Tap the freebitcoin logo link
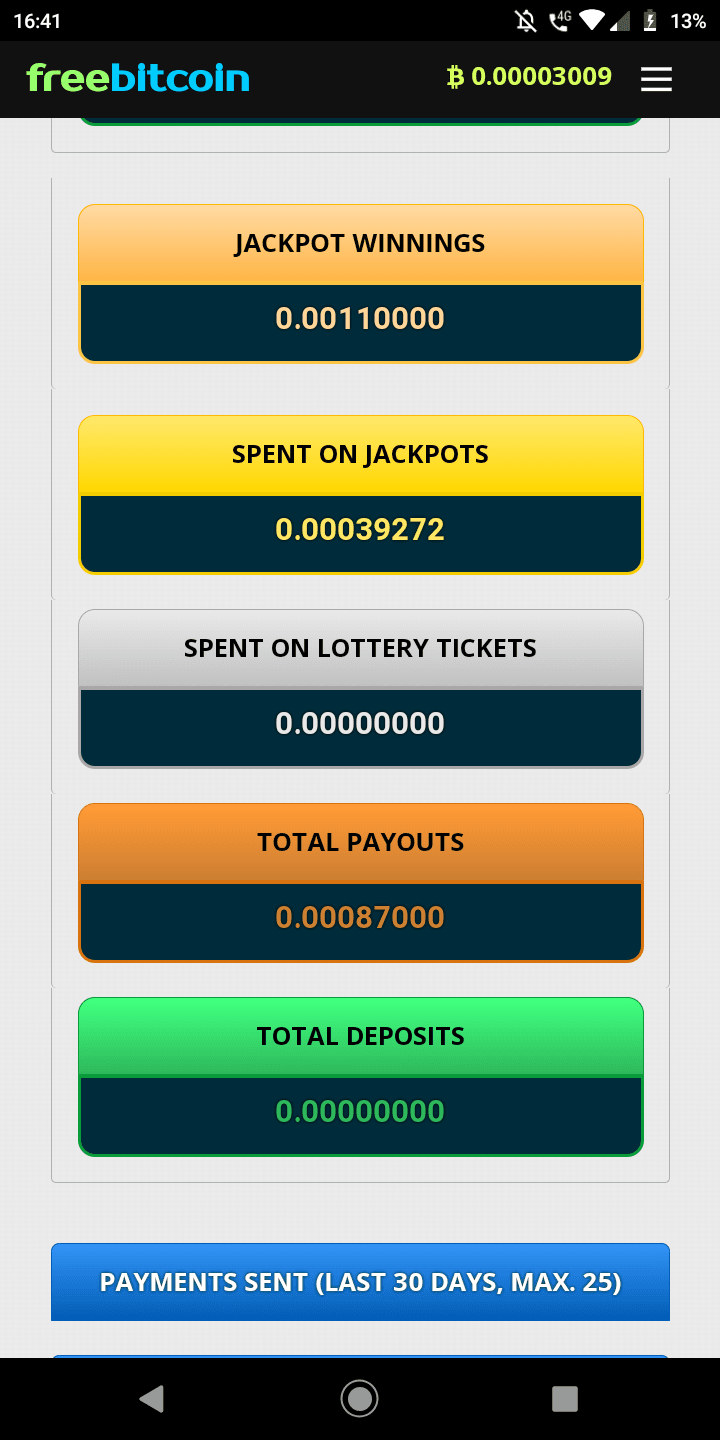This screenshot has height=1440, width=720. (x=138, y=78)
